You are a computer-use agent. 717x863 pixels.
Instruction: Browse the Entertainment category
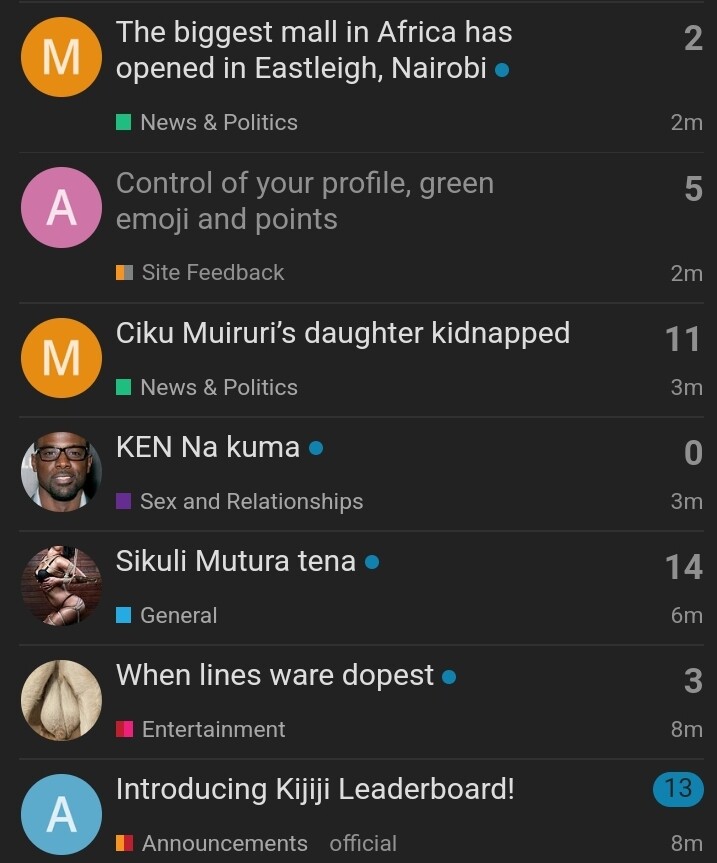pyautogui.click(x=212, y=730)
